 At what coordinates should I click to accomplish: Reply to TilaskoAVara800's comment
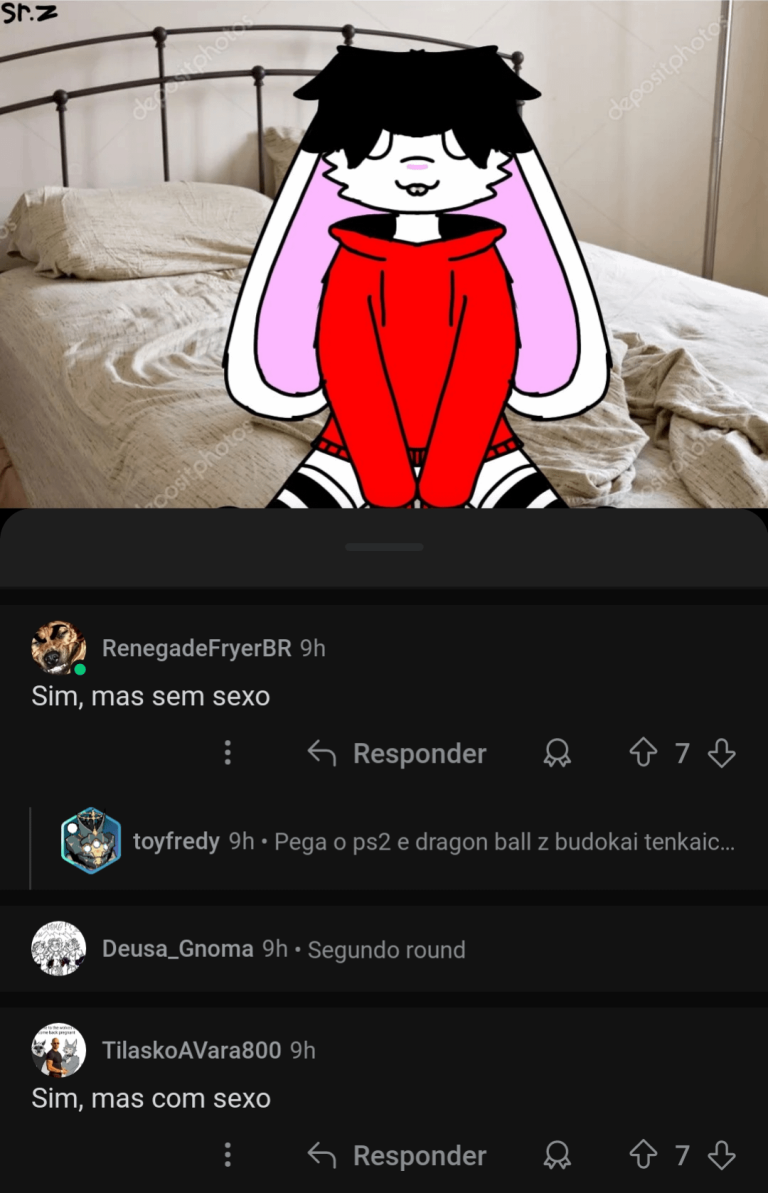[397, 1156]
